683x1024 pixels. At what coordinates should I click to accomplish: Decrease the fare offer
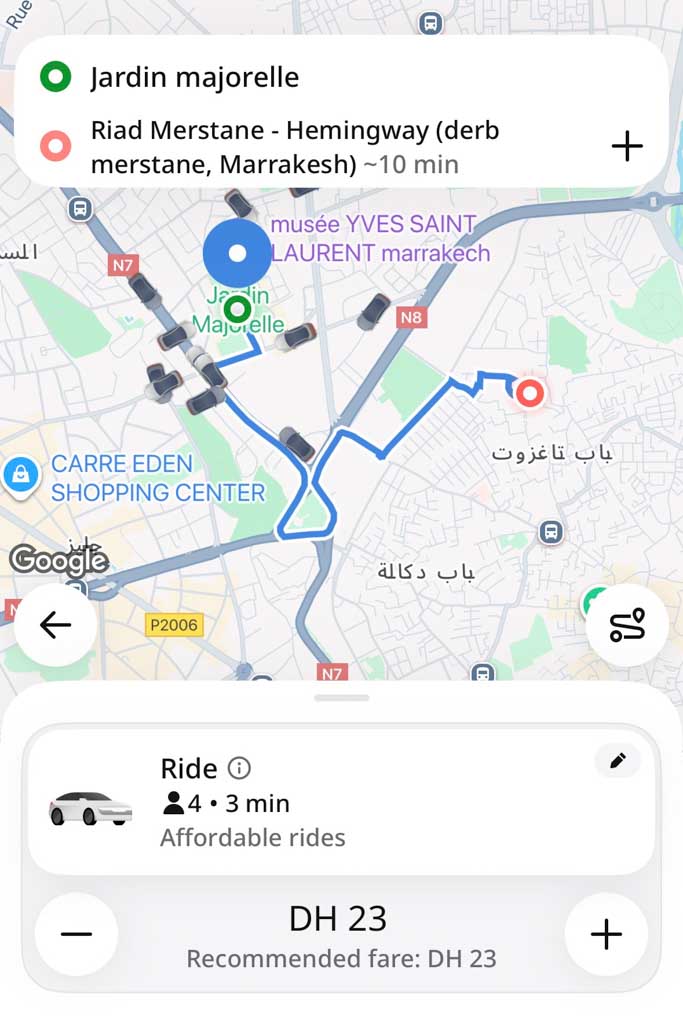click(76, 934)
